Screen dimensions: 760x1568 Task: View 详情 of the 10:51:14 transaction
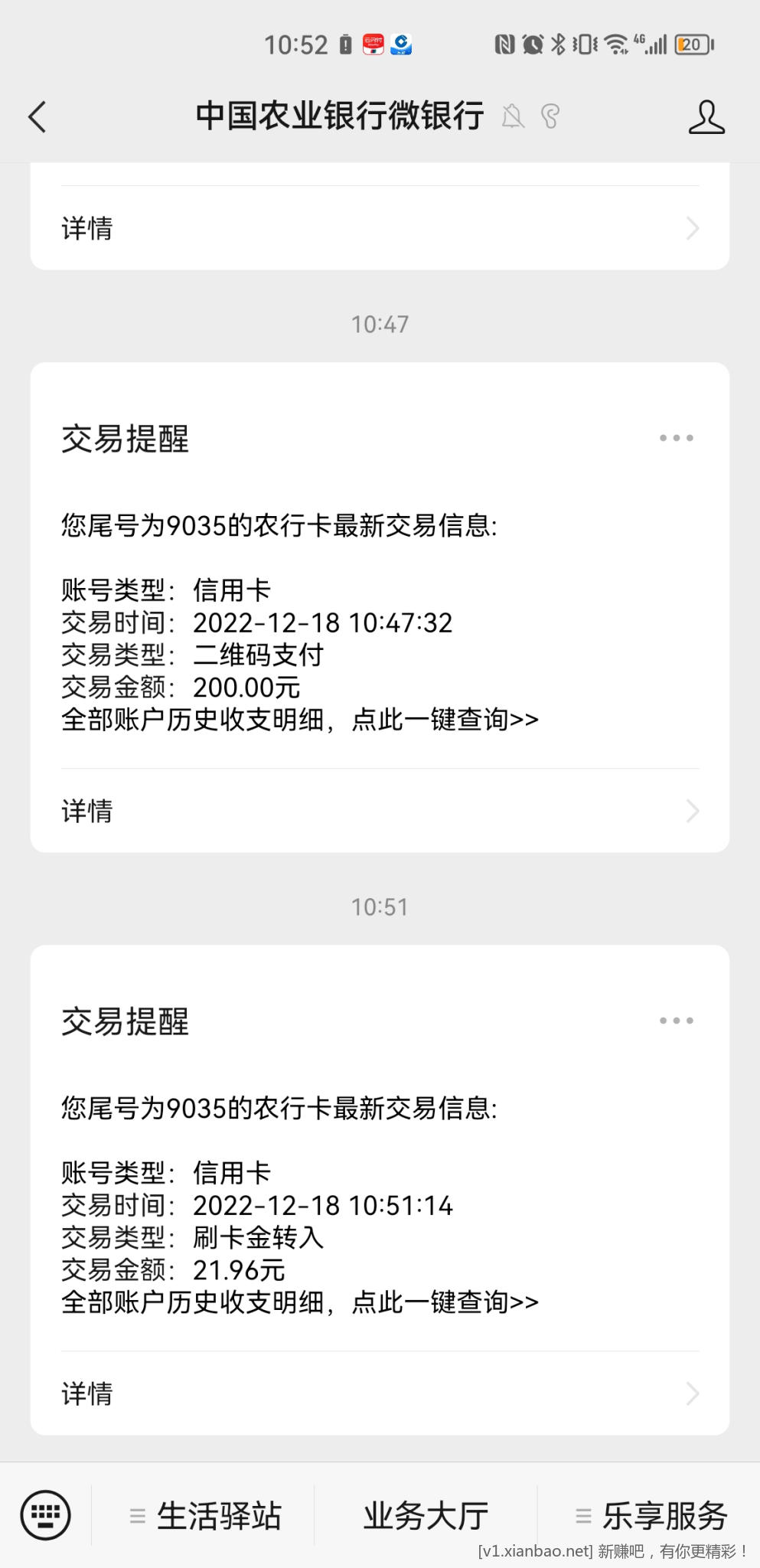380,1393
